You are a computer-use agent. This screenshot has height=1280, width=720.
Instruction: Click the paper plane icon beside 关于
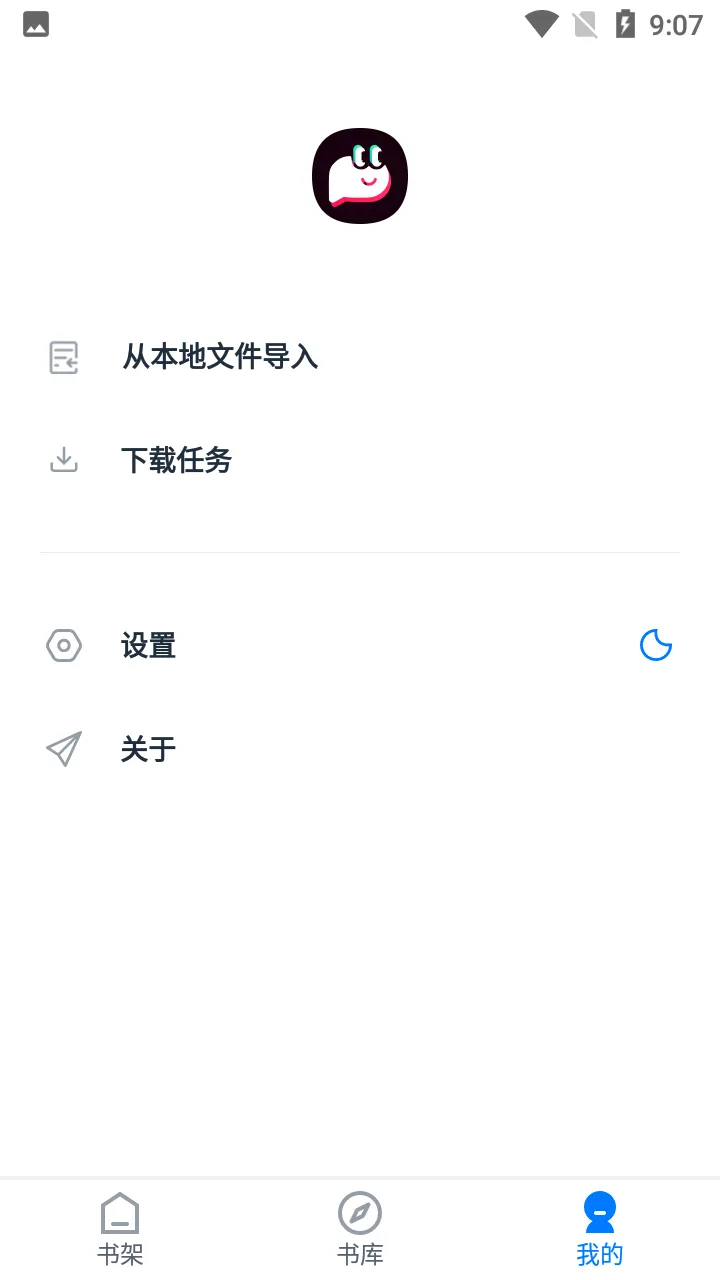63,749
